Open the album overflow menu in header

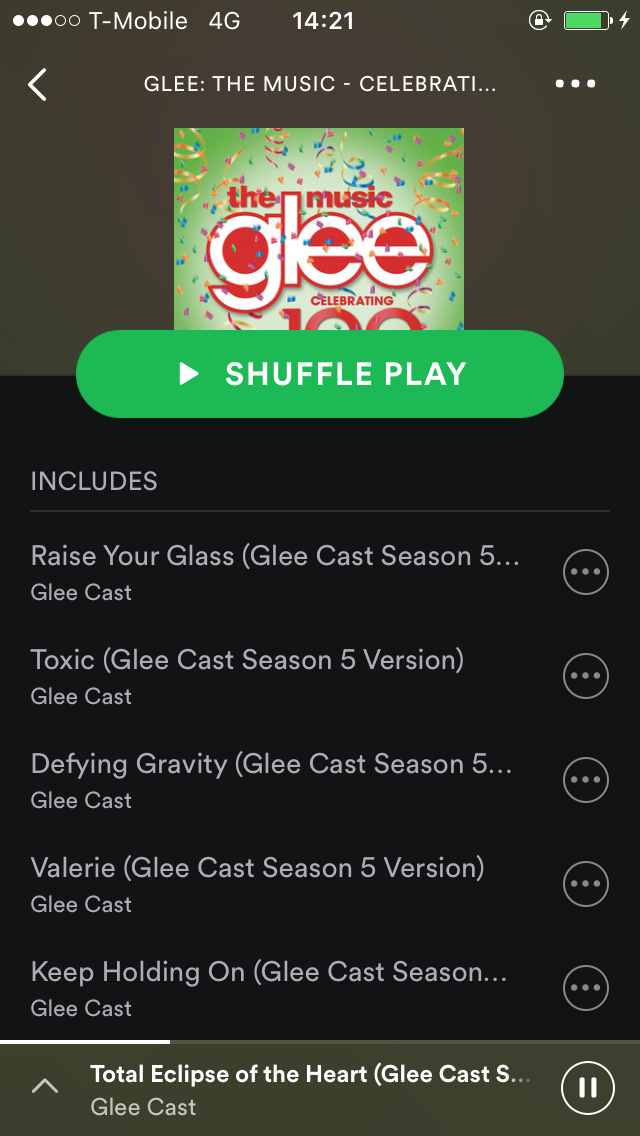click(575, 84)
